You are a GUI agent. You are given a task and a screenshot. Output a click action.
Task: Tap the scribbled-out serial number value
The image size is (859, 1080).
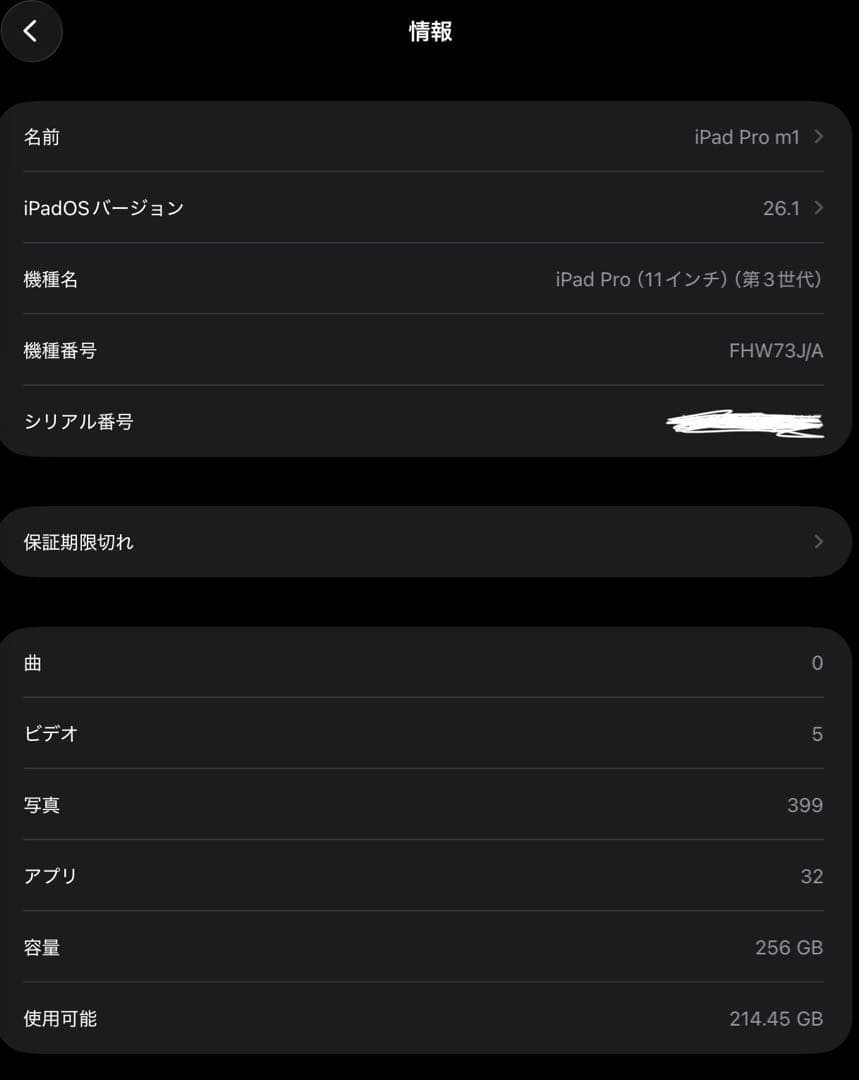point(745,421)
